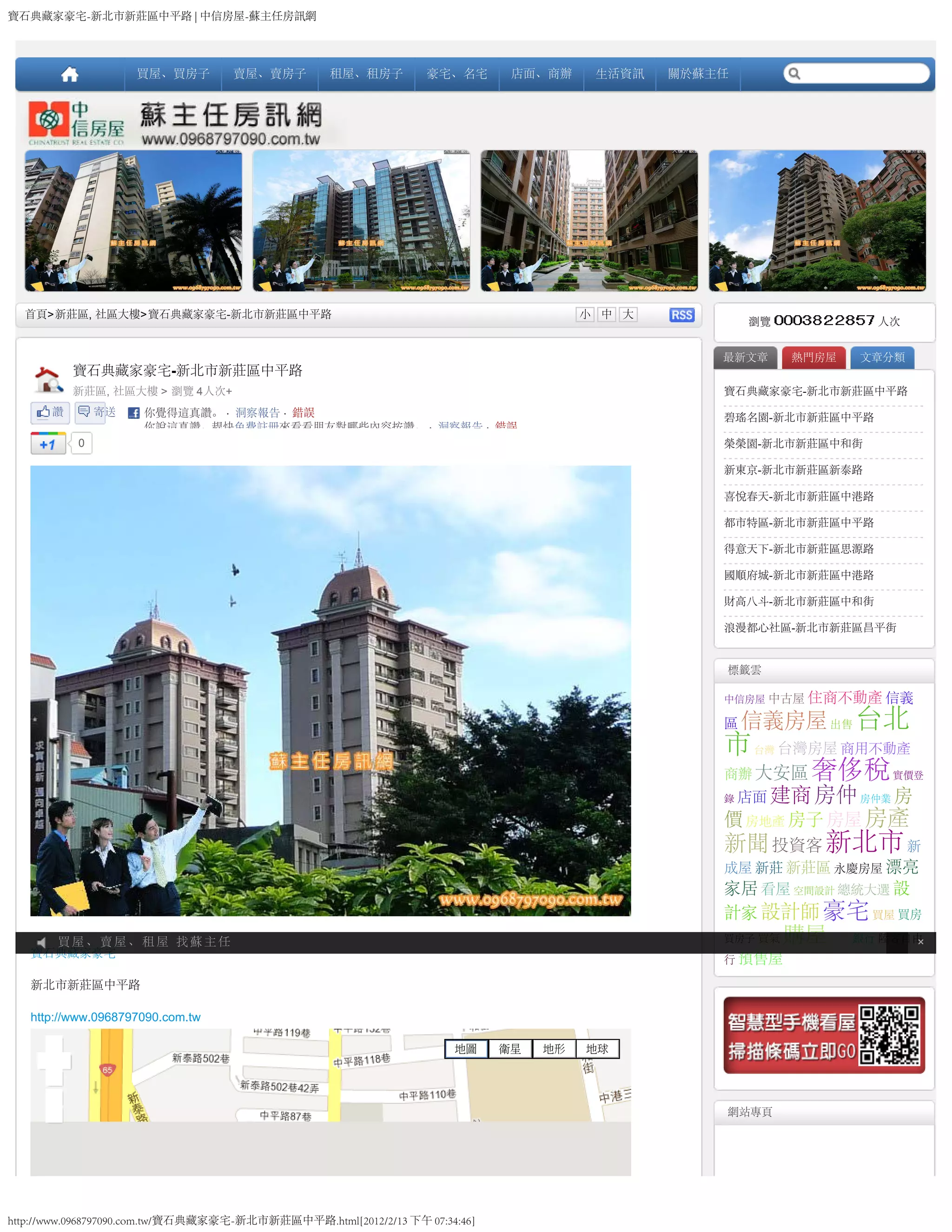Set font size to 小

click(585, 314)
